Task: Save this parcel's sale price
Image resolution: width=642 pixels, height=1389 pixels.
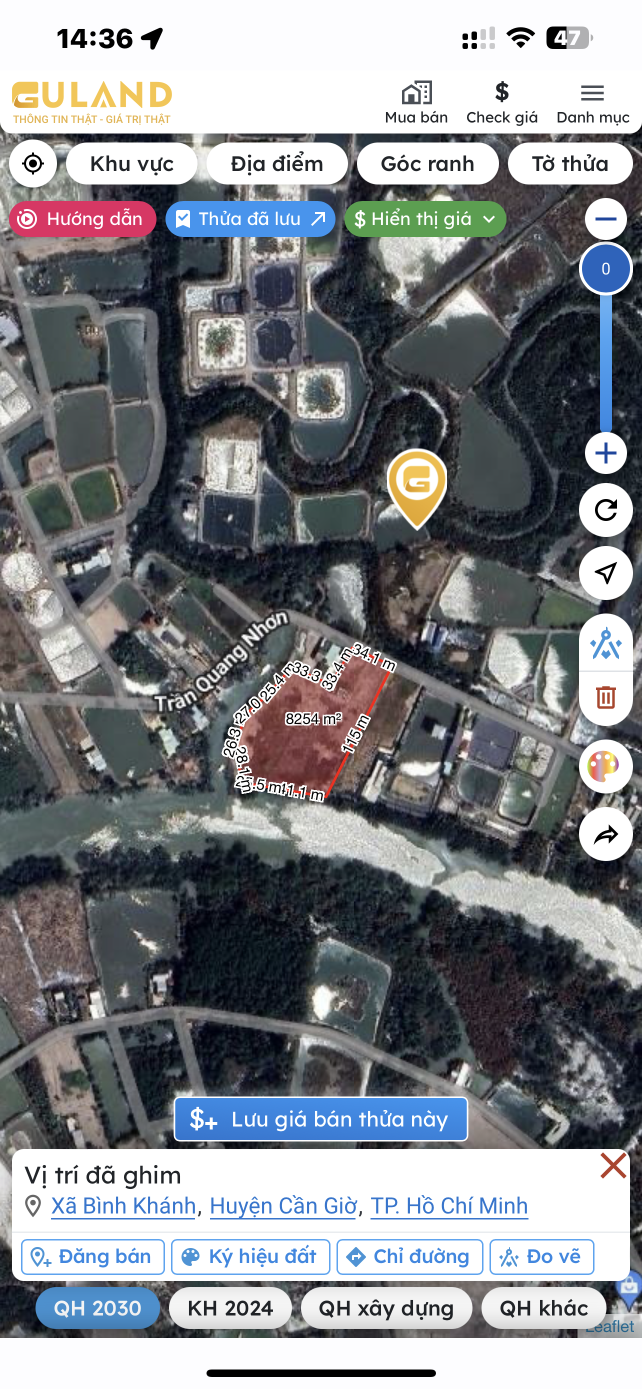Action: point(320,1119)
